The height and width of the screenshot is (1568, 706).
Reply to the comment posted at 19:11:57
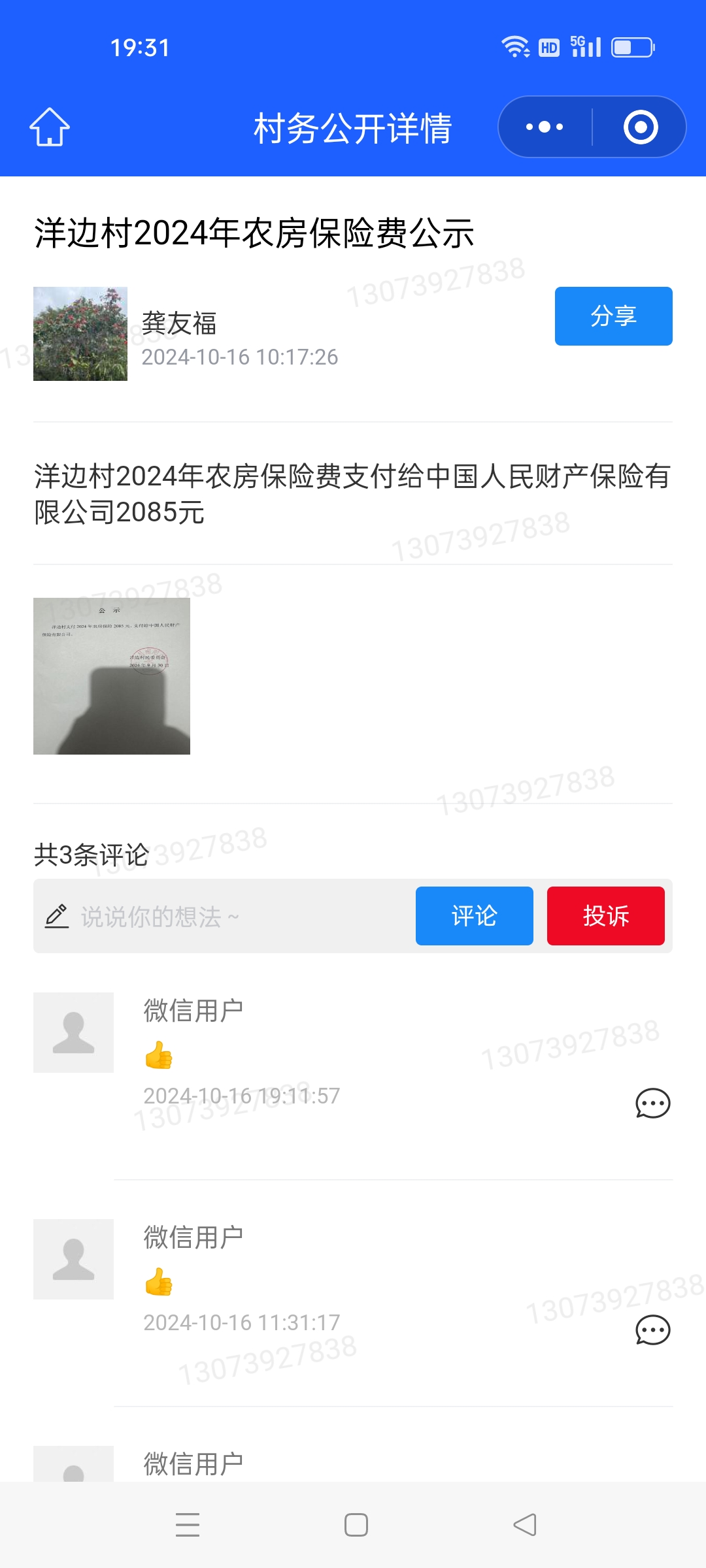653,1103
